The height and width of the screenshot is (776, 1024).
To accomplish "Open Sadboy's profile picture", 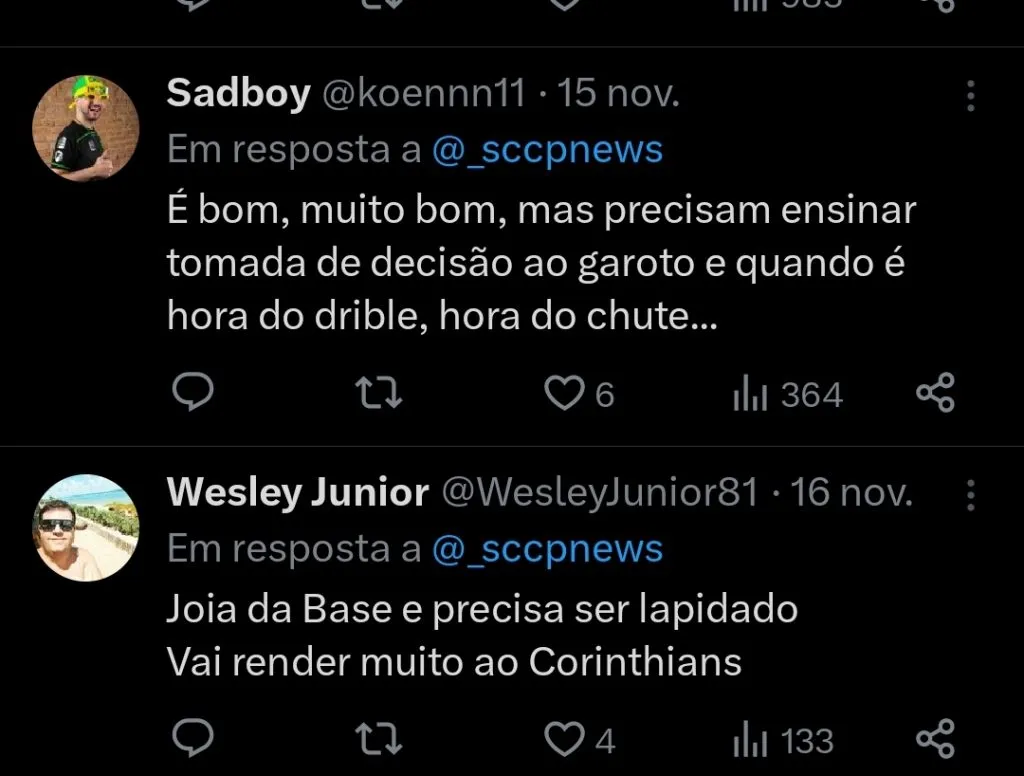I will click(x=86, y=128).
